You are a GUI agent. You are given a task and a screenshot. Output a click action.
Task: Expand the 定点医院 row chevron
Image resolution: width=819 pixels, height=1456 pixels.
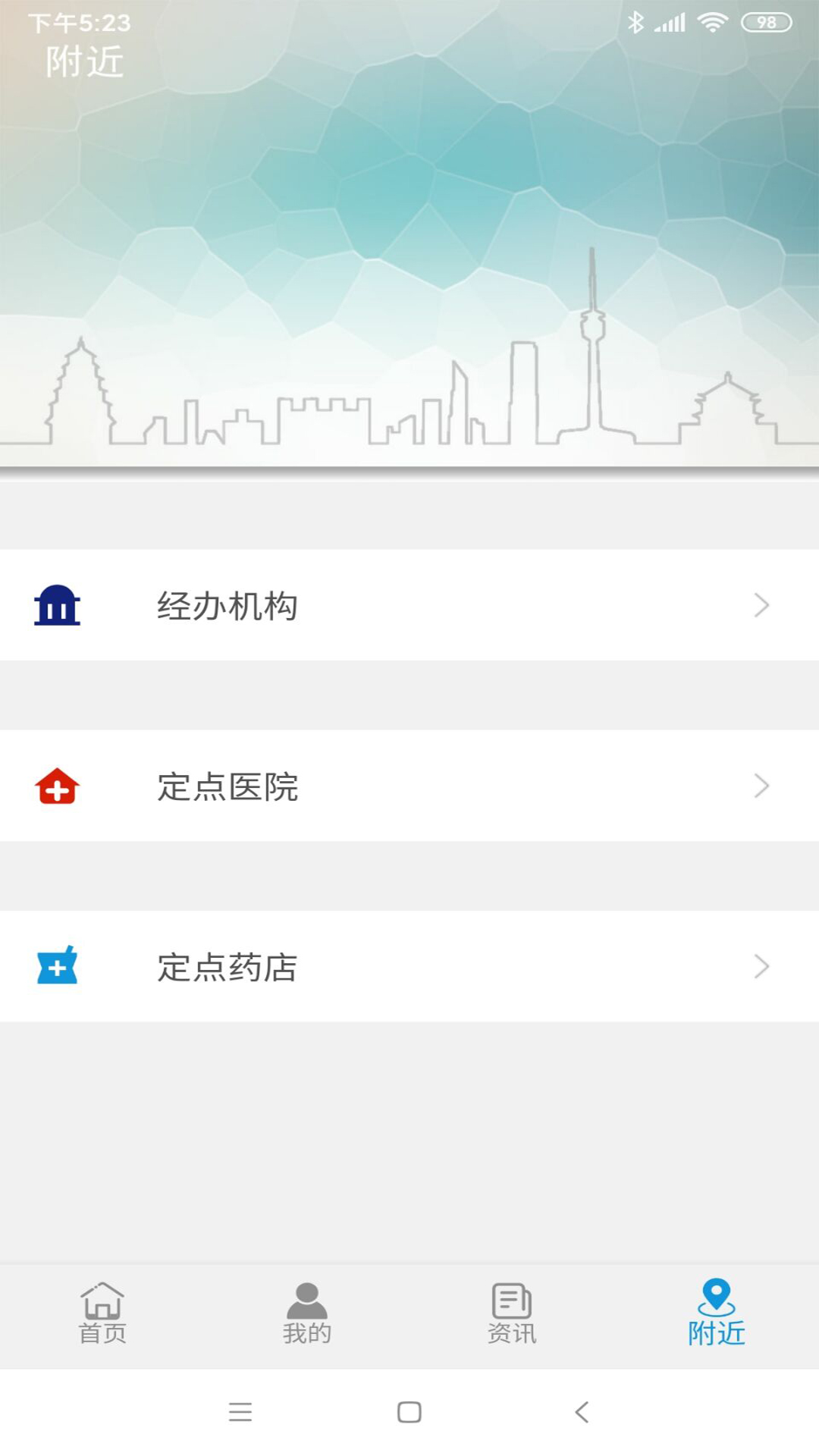(x=761, y=787)
